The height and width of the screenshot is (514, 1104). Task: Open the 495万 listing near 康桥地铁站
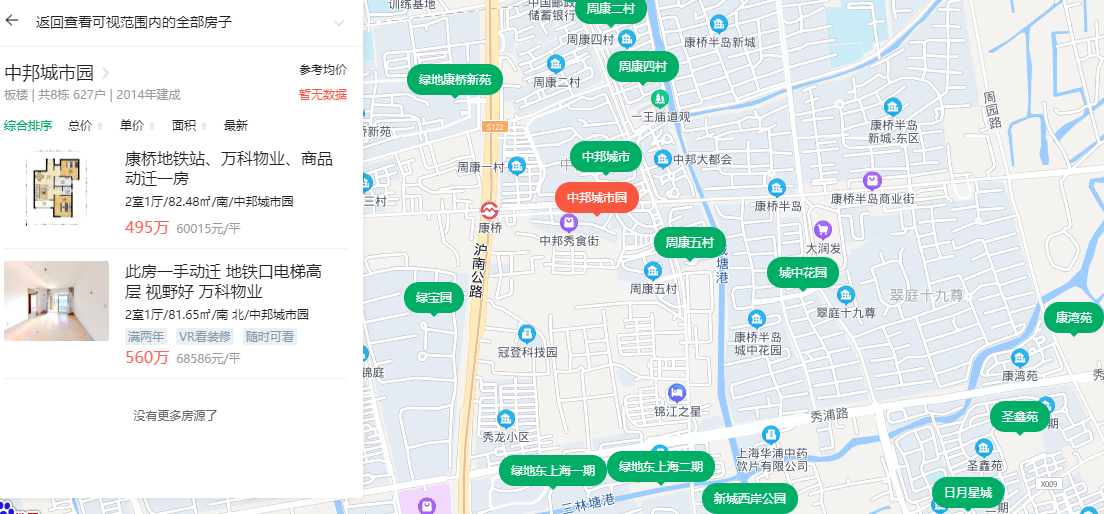pyautogui.click(x=228, y=169)
